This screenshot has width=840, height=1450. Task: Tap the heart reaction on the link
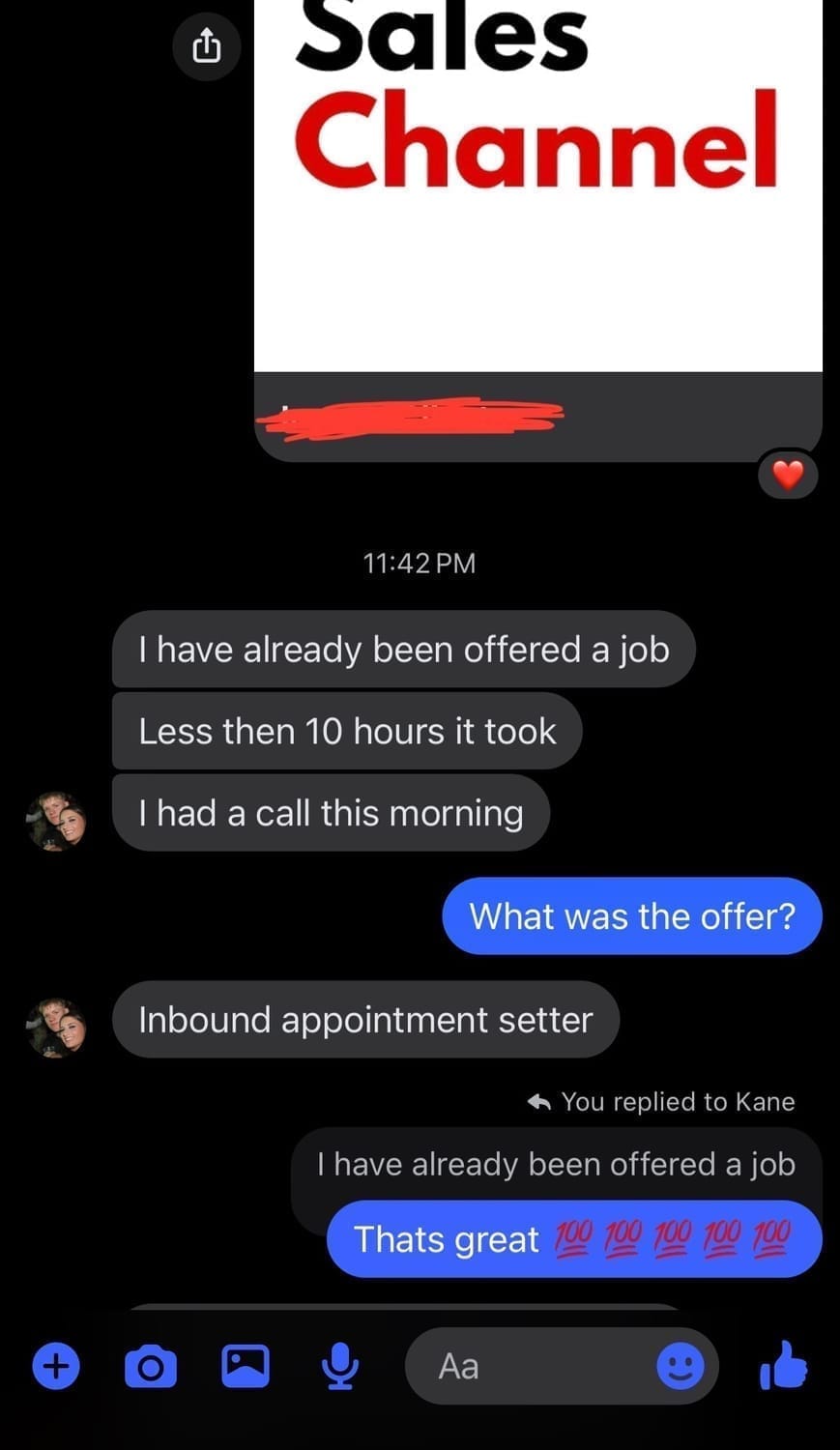pos(788,475)
